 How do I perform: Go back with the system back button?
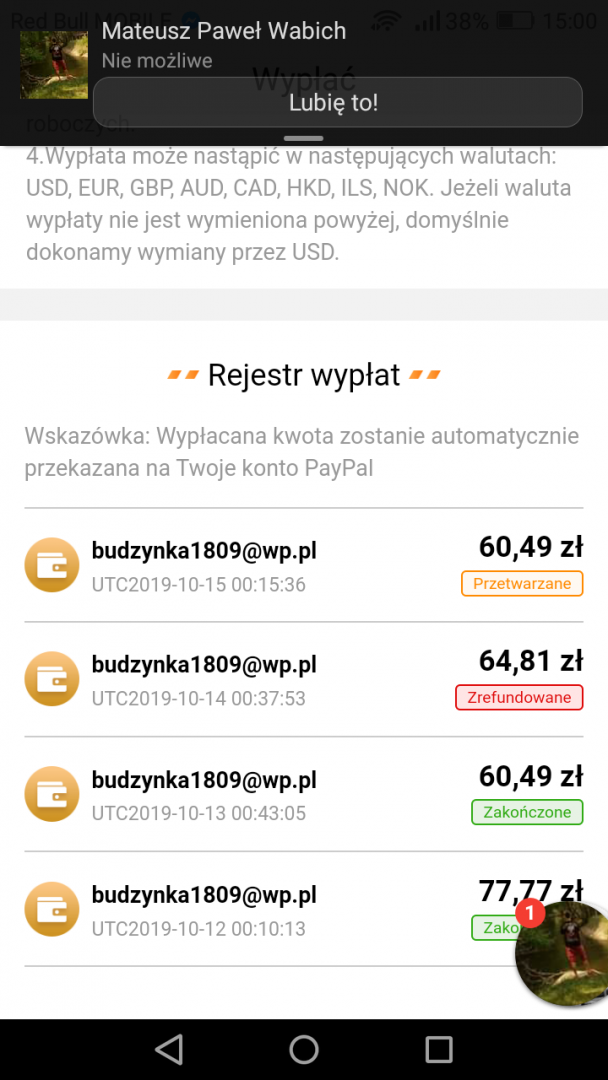pyautogui.click(x=169, y=1050)
